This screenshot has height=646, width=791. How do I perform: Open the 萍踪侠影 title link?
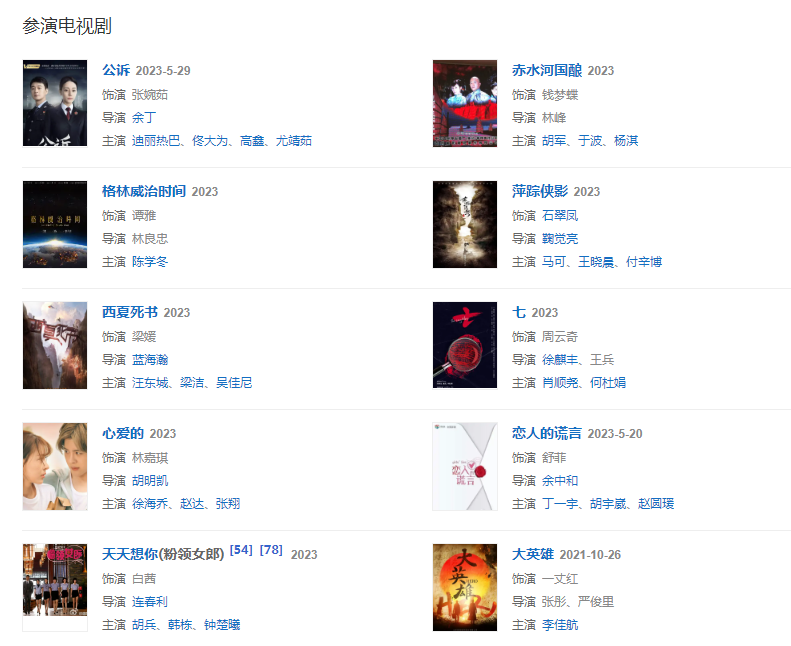[x=539, y=191]
